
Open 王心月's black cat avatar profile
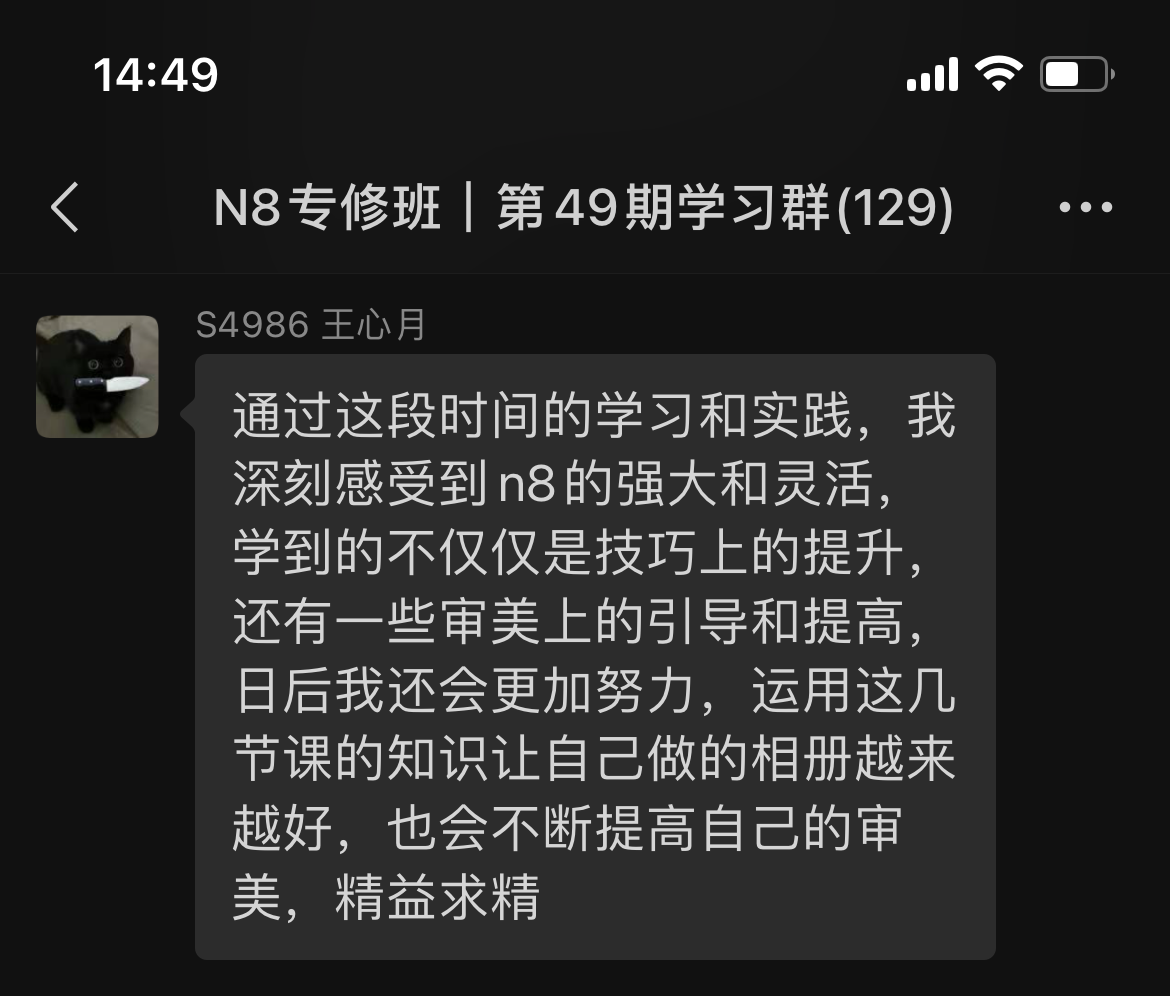(97, 377)
